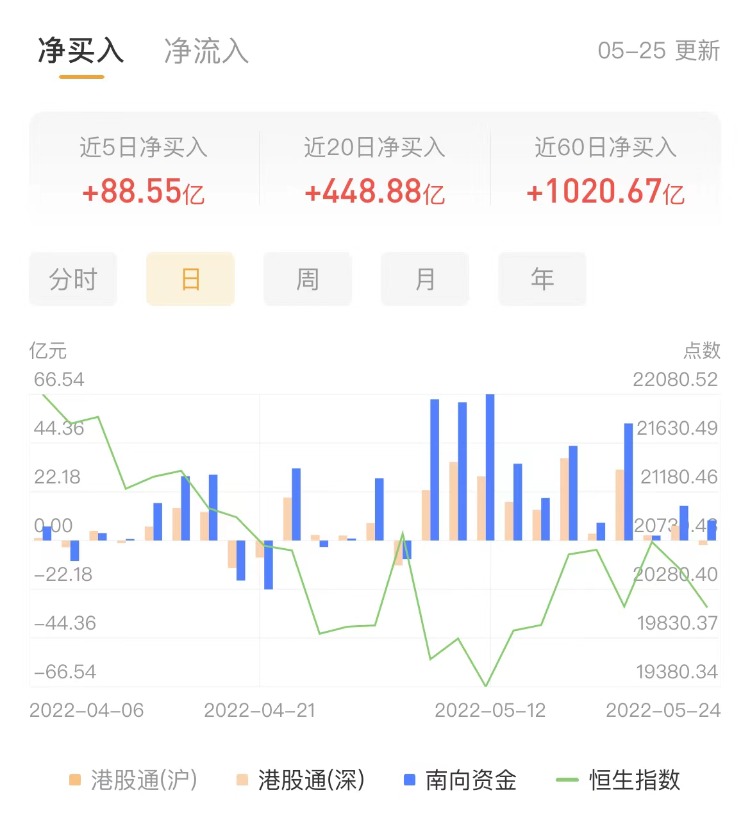The width and height of the screenshot is (750, 813).
Task: Toggle 恒生指数 line in legend
Action: coord(619,780)
